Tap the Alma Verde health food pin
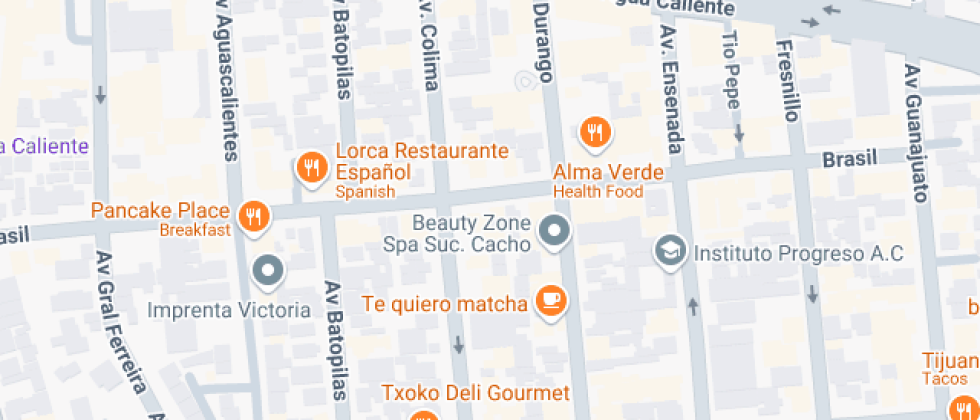Viewport: 980px width, 420px height. click(x=596, y=132)
